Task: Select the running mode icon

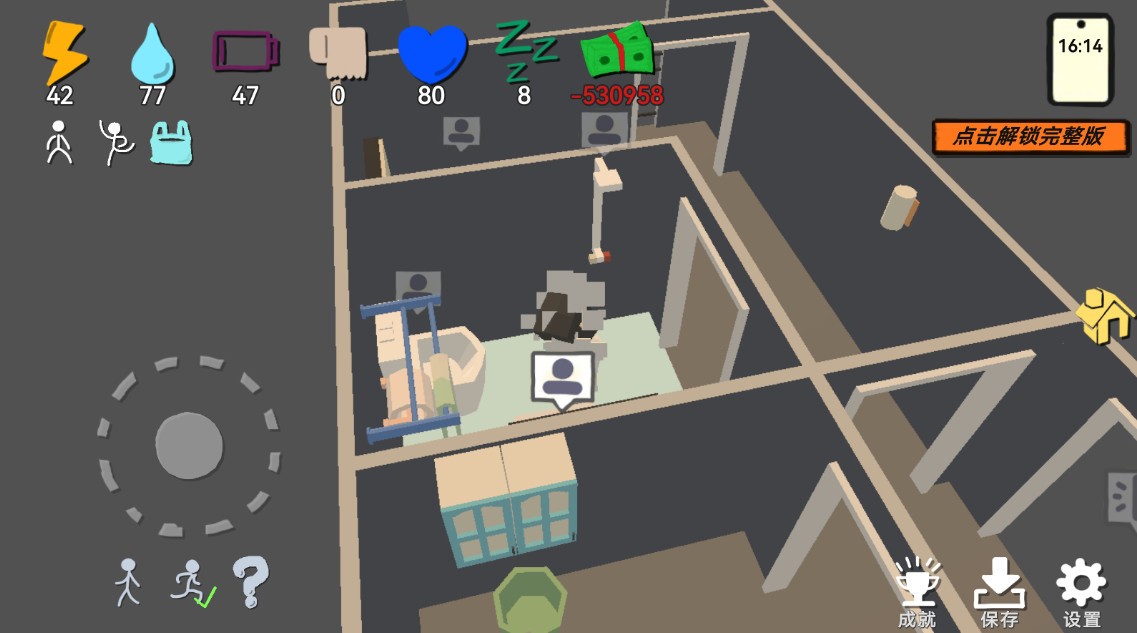Action: click(x=192, y=583)
